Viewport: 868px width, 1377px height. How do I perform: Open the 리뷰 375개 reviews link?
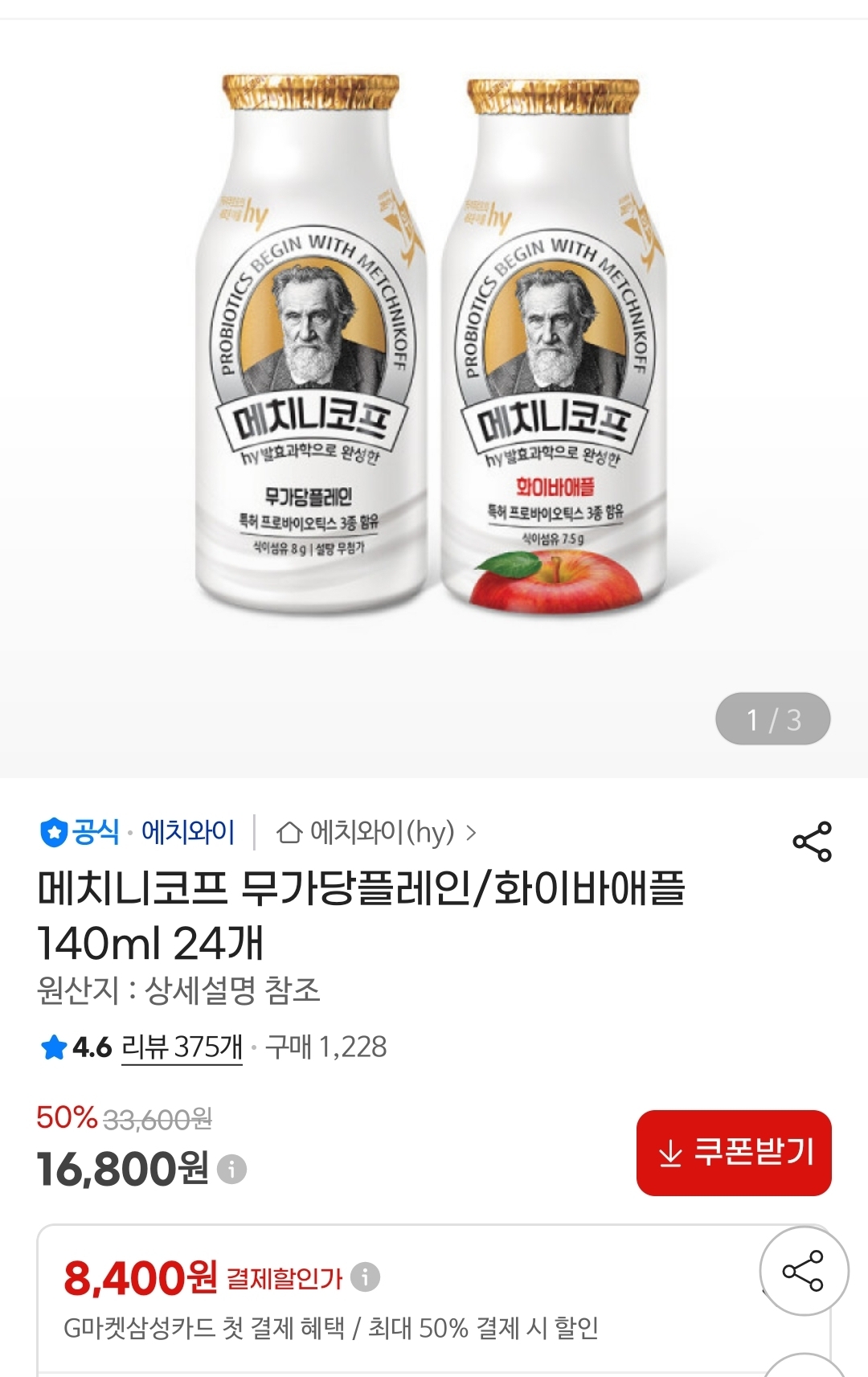pyautogui.click(x=182, y=1047)
